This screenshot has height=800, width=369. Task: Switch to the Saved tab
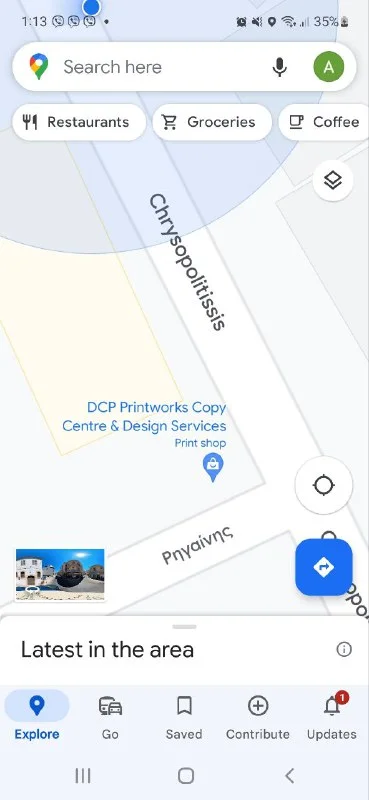click(x=184, y=718)
